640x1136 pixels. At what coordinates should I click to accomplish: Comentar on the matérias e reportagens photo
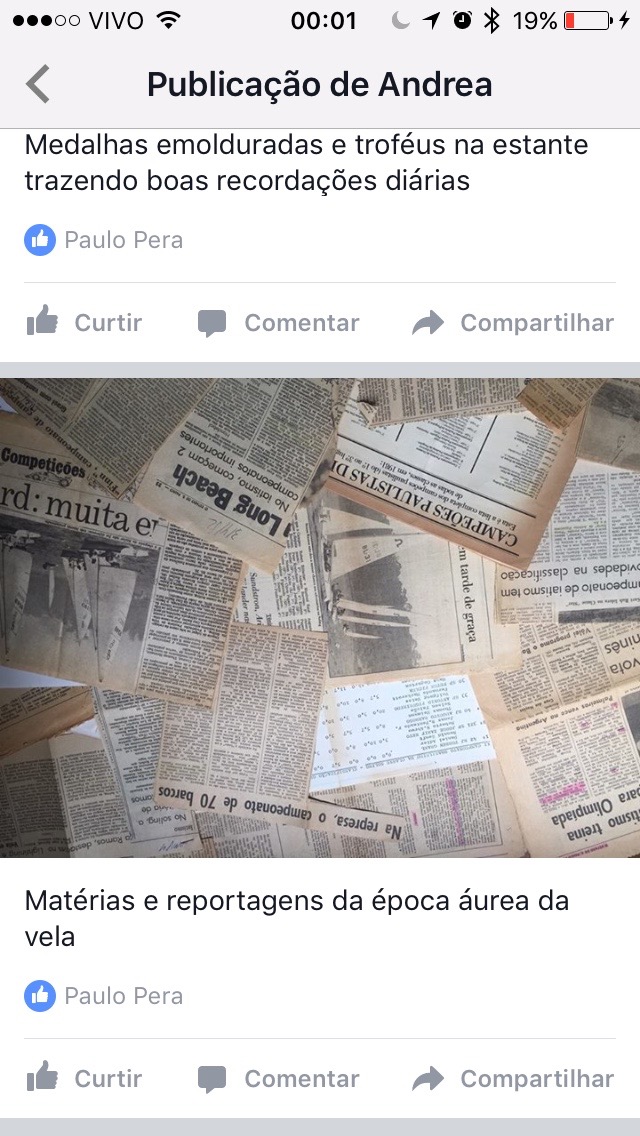[278, 1079]
